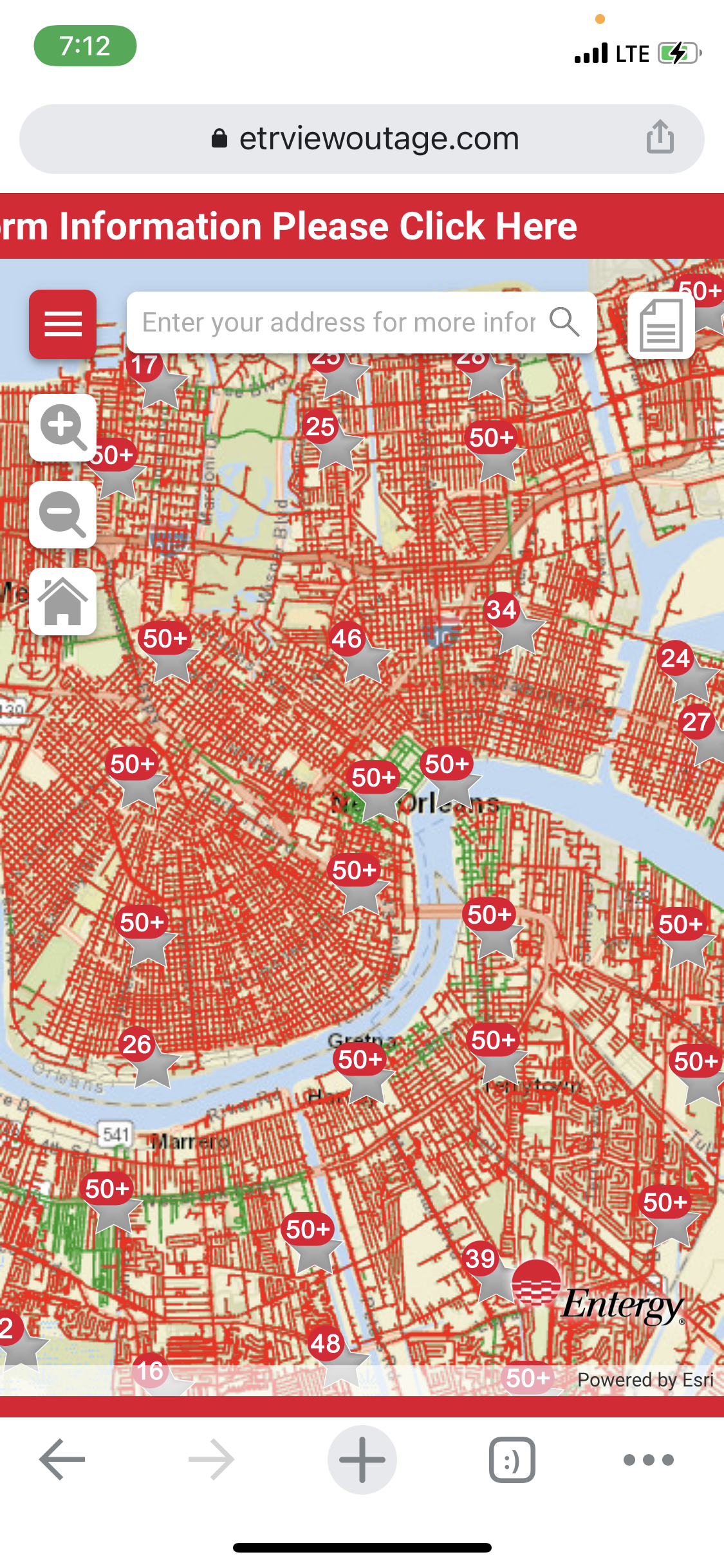The height and width of the screenshot is (1568, 724).
Task: Open the red hamburger menu
Action: coord(62,324)
